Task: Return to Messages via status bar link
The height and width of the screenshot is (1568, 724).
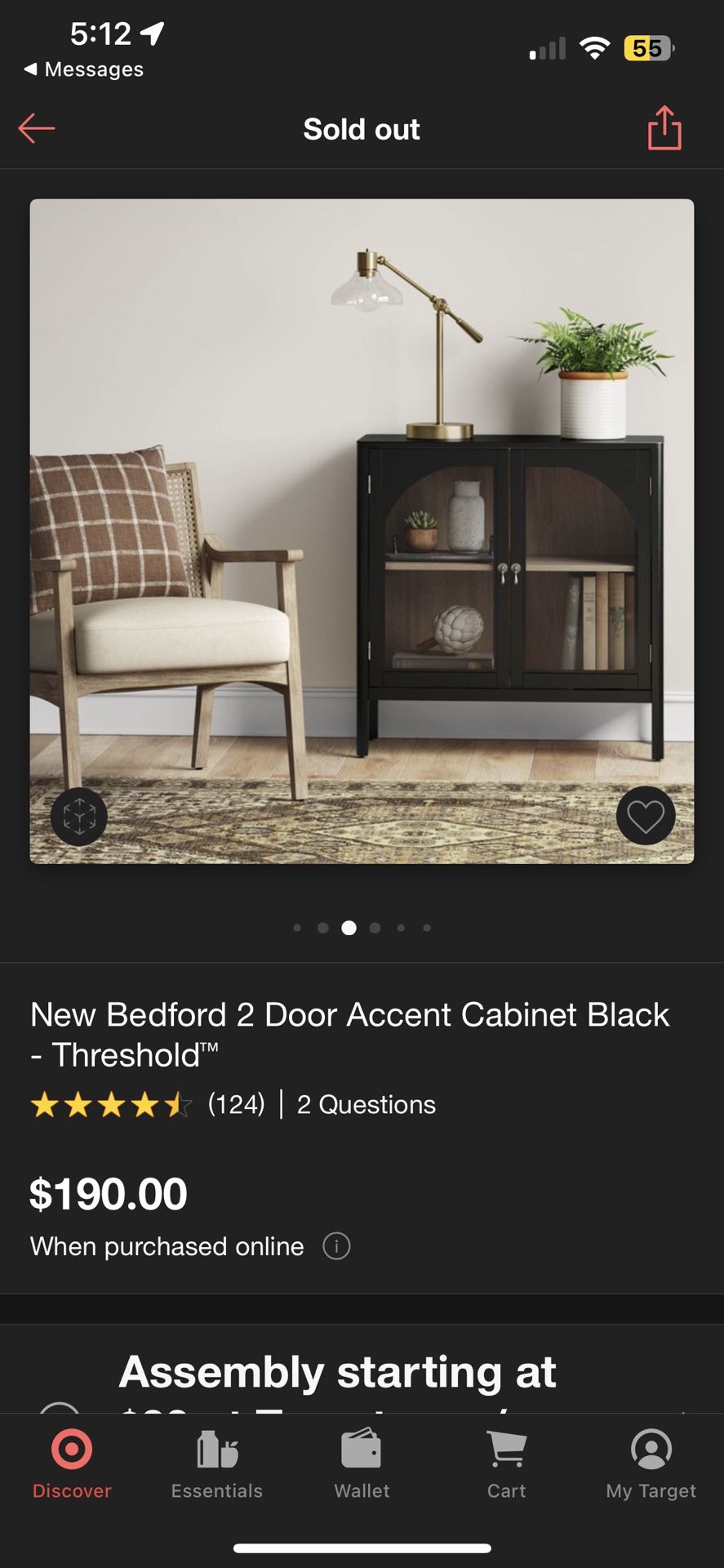Action: pos(84,69)
